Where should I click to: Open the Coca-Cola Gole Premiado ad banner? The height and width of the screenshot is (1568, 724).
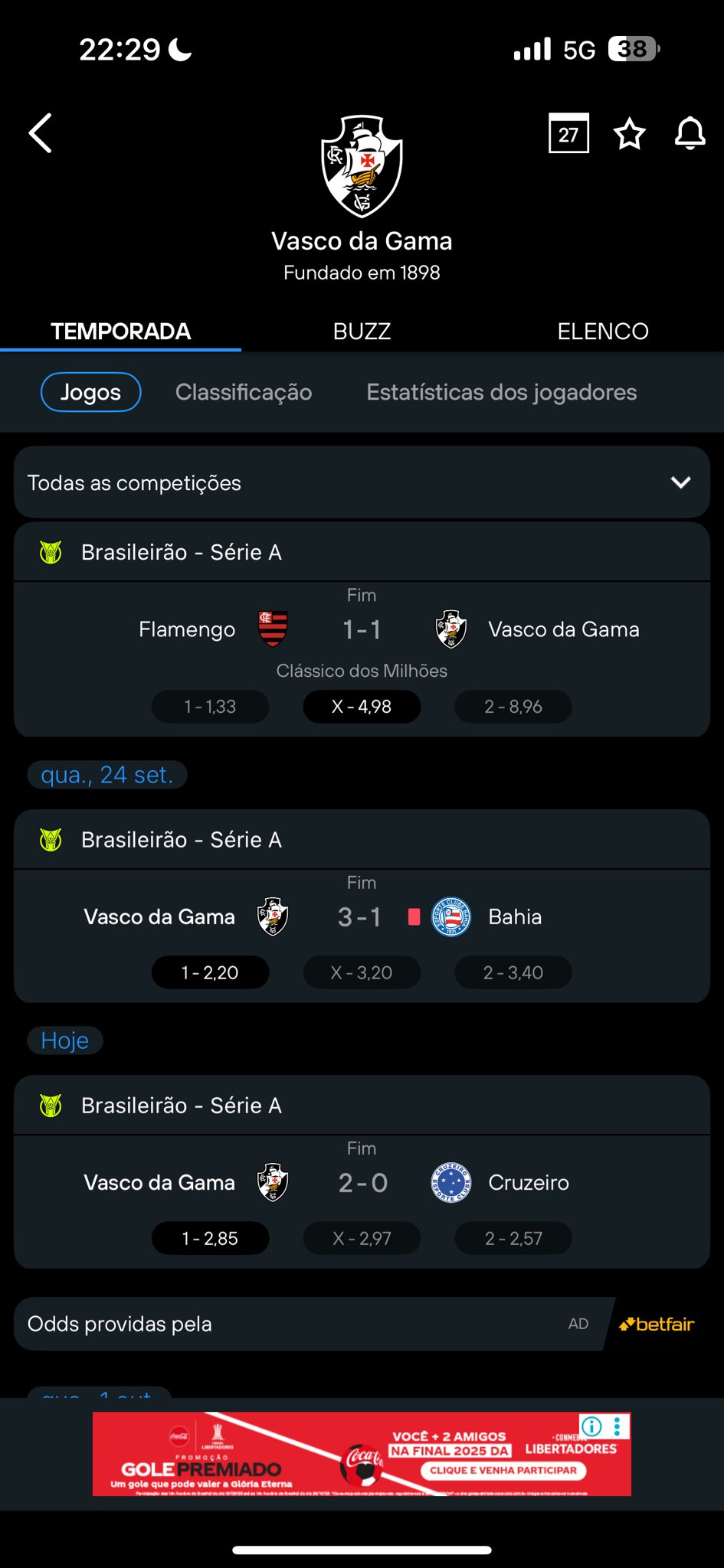[x=362, y=1453]
